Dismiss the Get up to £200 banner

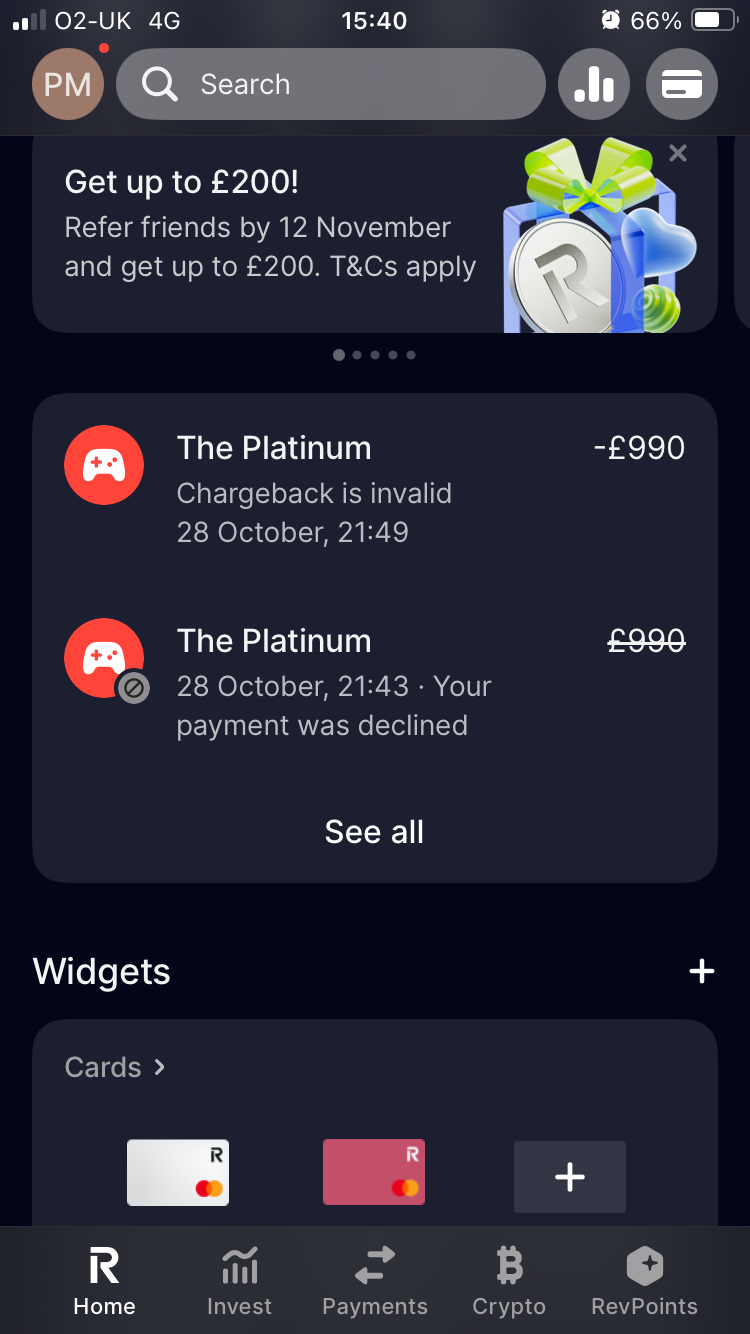click(x=678, y=153)
